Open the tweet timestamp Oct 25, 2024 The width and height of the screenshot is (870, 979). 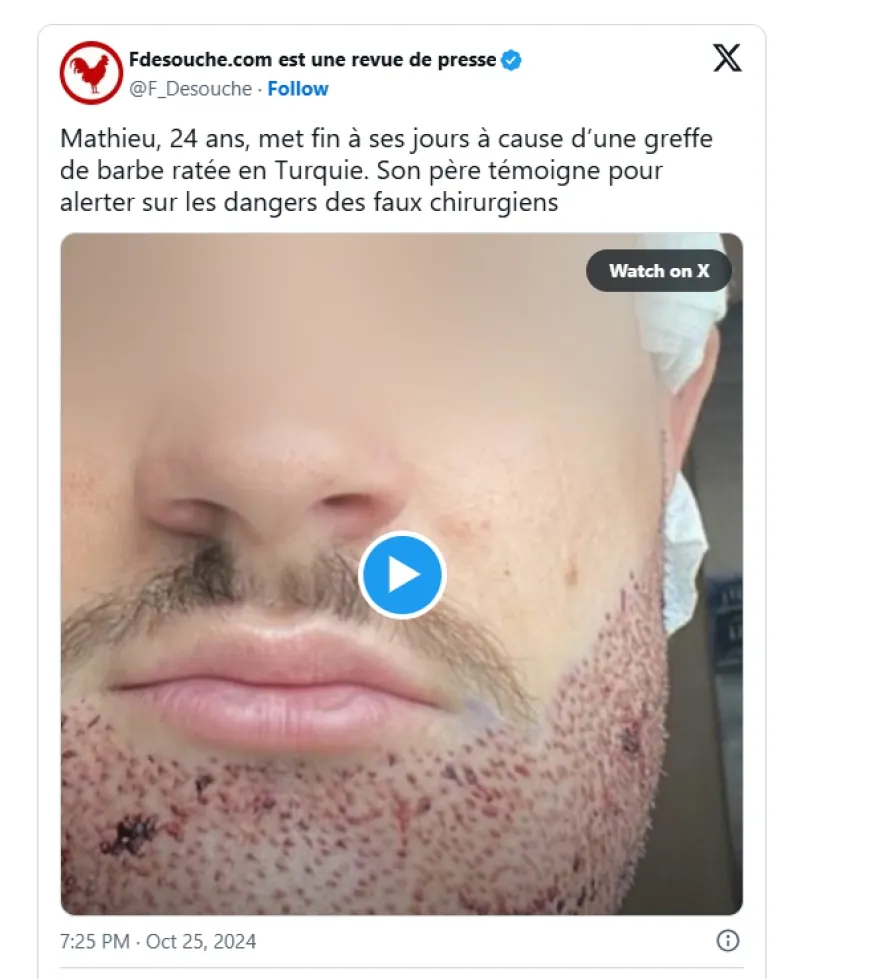[x=159, y=942]
